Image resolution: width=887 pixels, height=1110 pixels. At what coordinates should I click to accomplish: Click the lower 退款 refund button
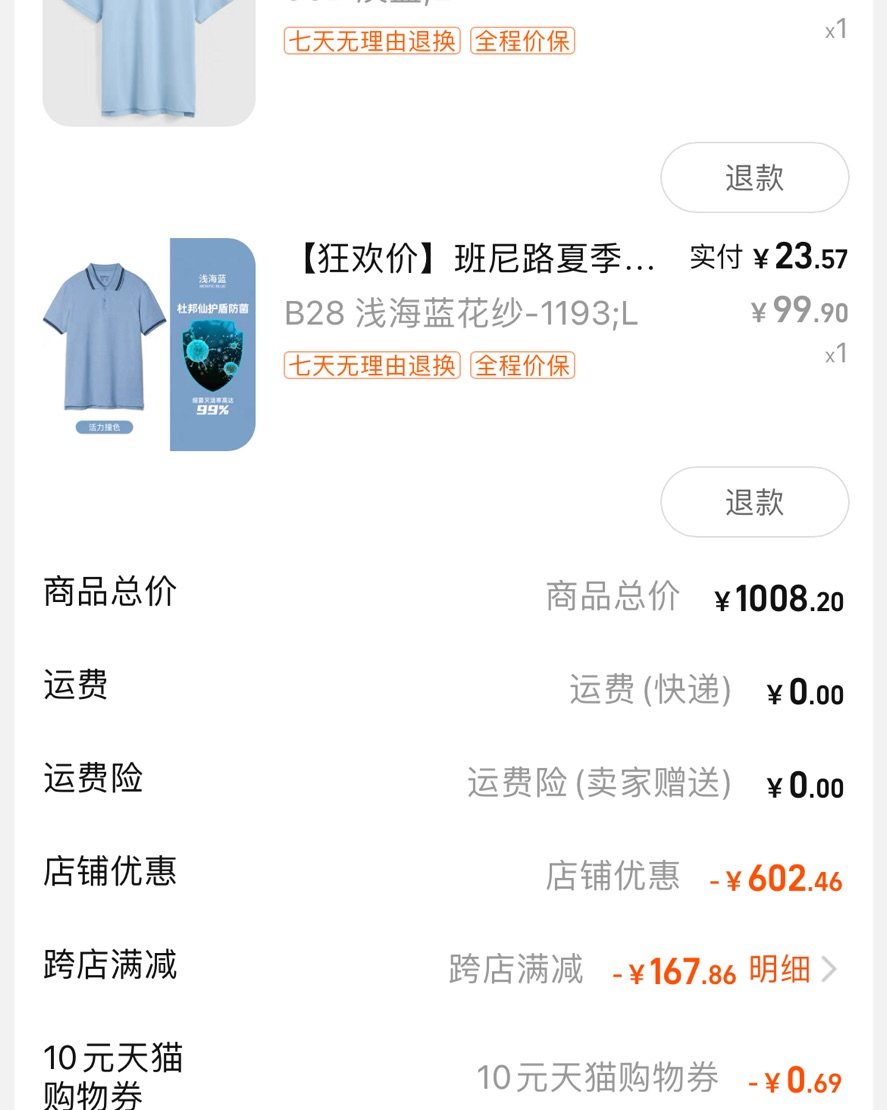pyautogui.click(x=754, y=503)
